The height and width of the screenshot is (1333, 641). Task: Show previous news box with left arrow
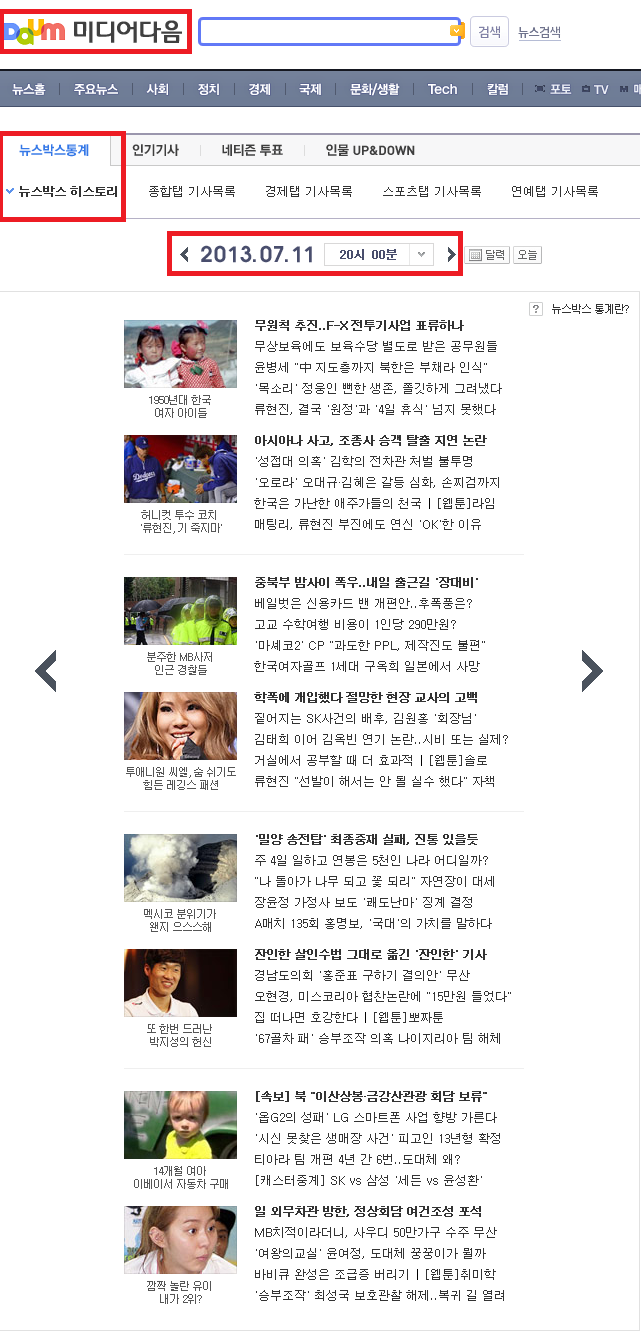tap(46, 671)
